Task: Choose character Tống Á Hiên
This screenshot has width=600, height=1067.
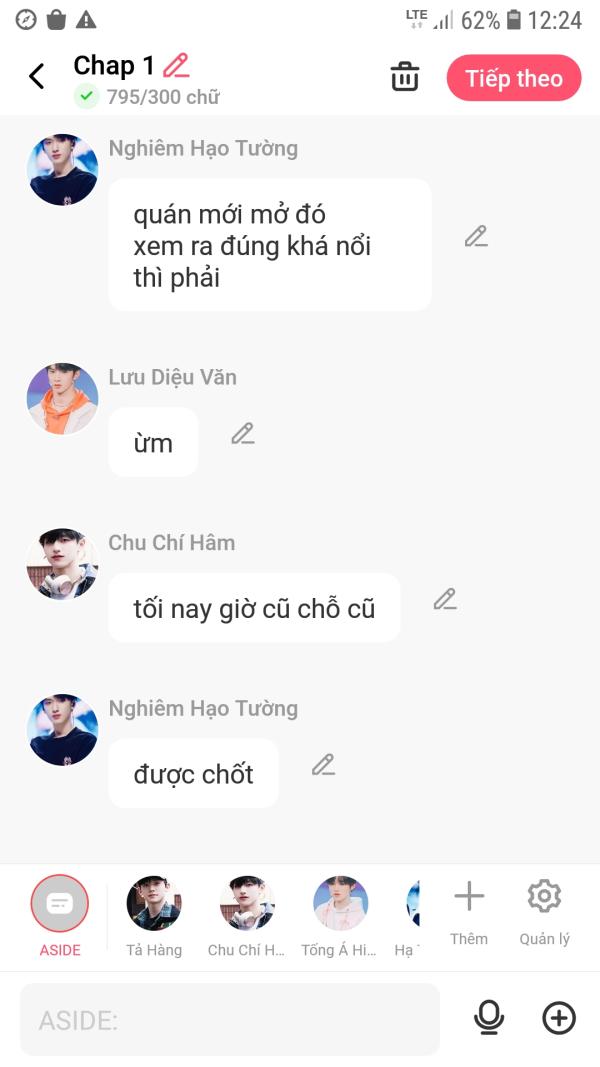Action: (x=340, y=905)
